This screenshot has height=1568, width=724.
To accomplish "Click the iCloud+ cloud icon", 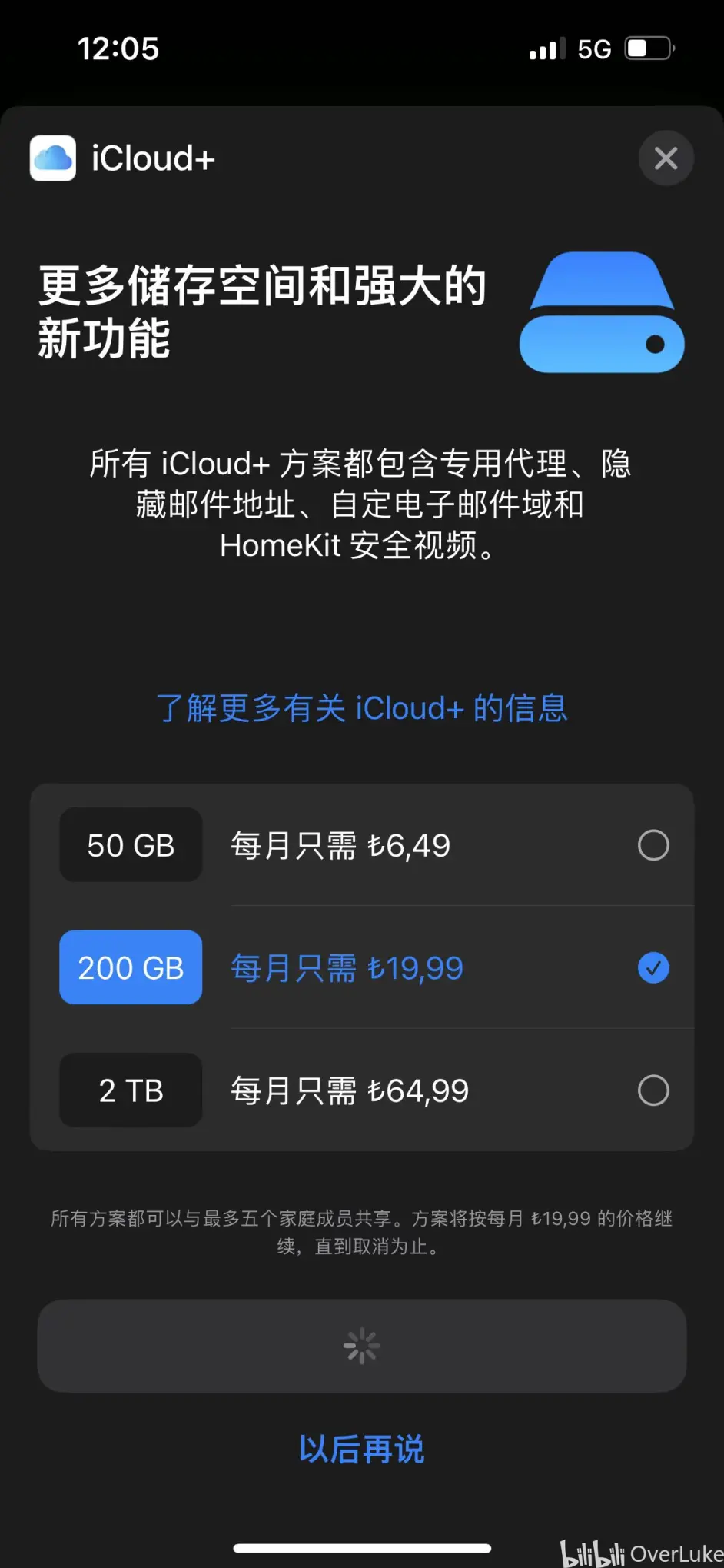I will point(51,156).
